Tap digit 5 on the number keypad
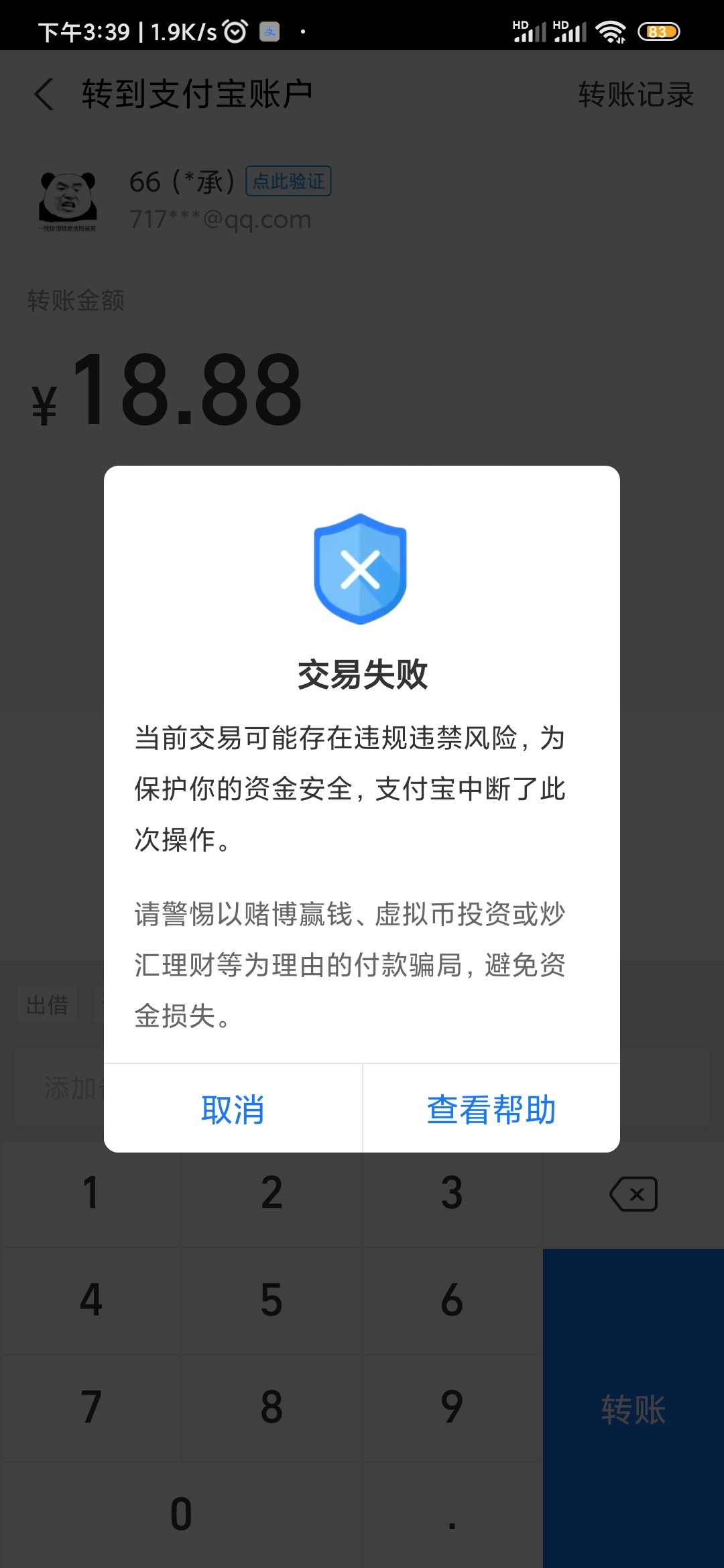Image resolution: width=724 pixels, height=1568 pixels. (x=271, y=1301)
